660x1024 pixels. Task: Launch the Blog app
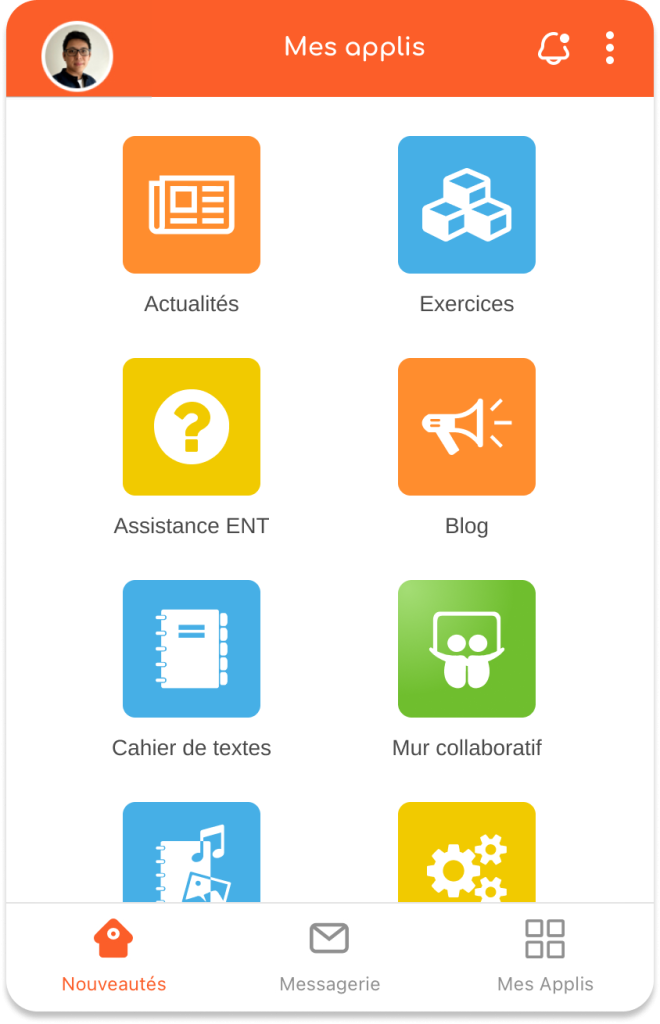coord(466,427)
